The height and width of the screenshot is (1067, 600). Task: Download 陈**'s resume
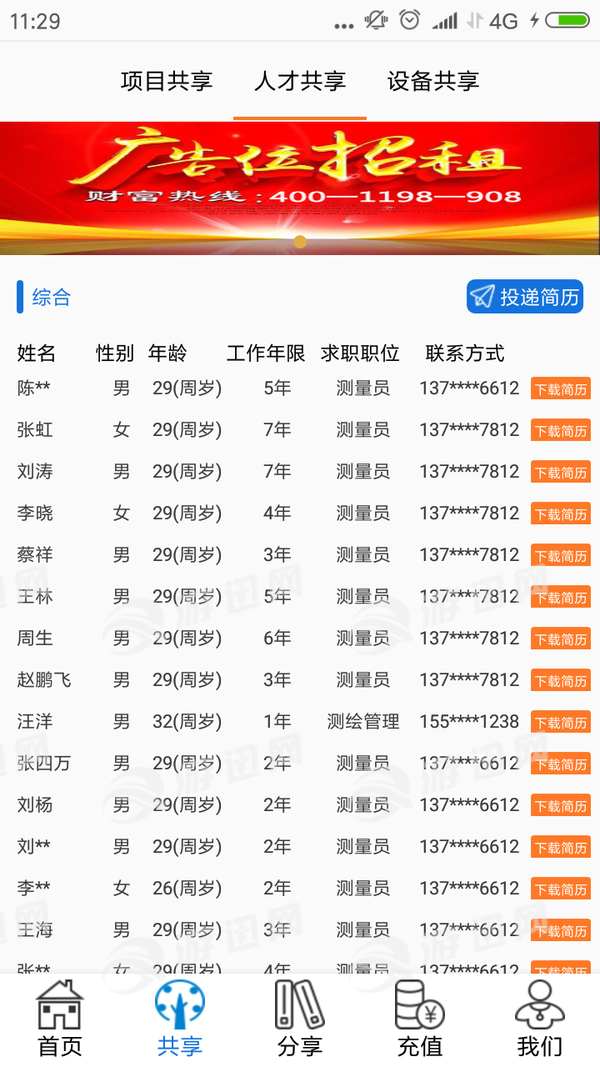click(560, 389)
